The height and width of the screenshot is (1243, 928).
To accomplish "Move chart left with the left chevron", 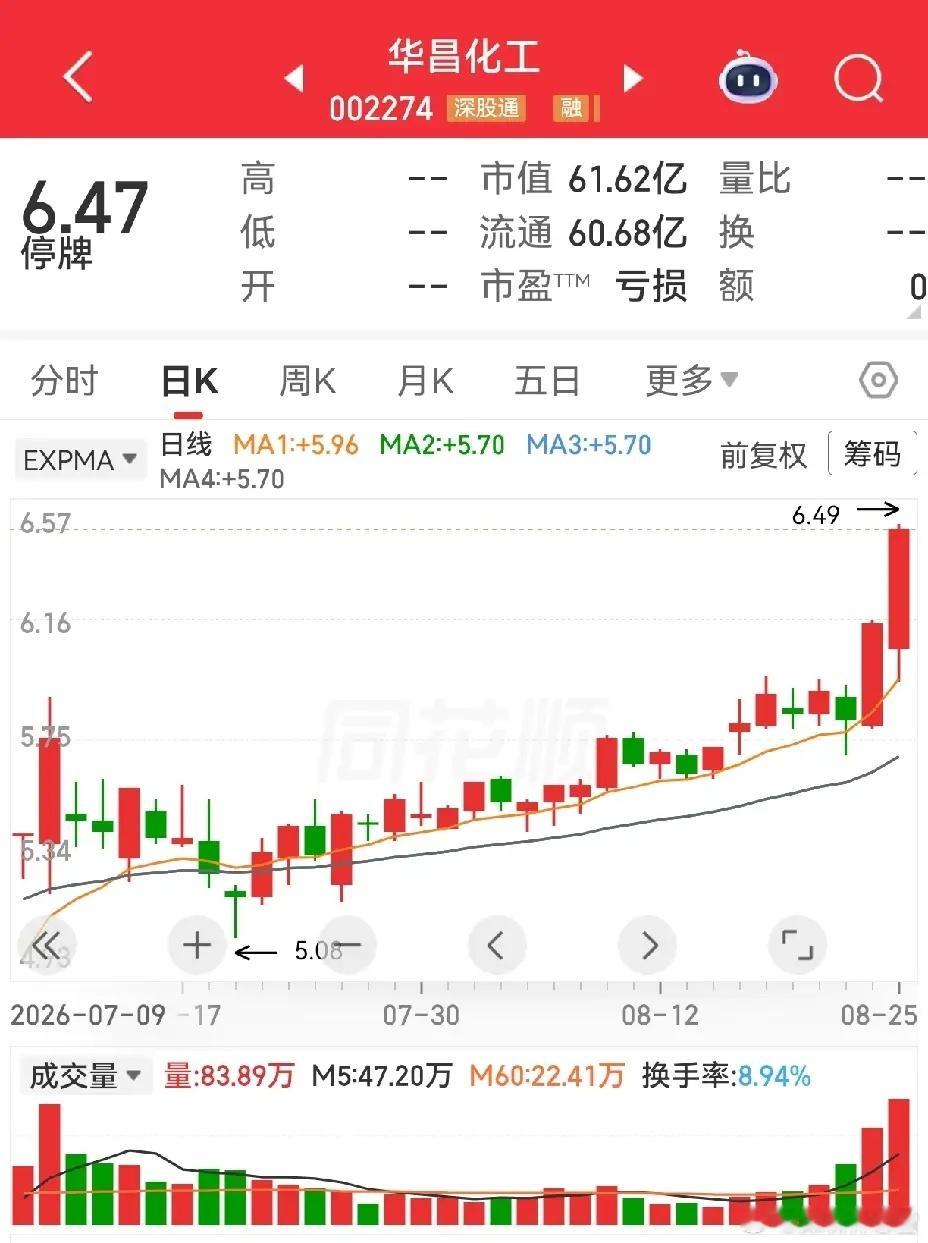I will click(497, 945).
